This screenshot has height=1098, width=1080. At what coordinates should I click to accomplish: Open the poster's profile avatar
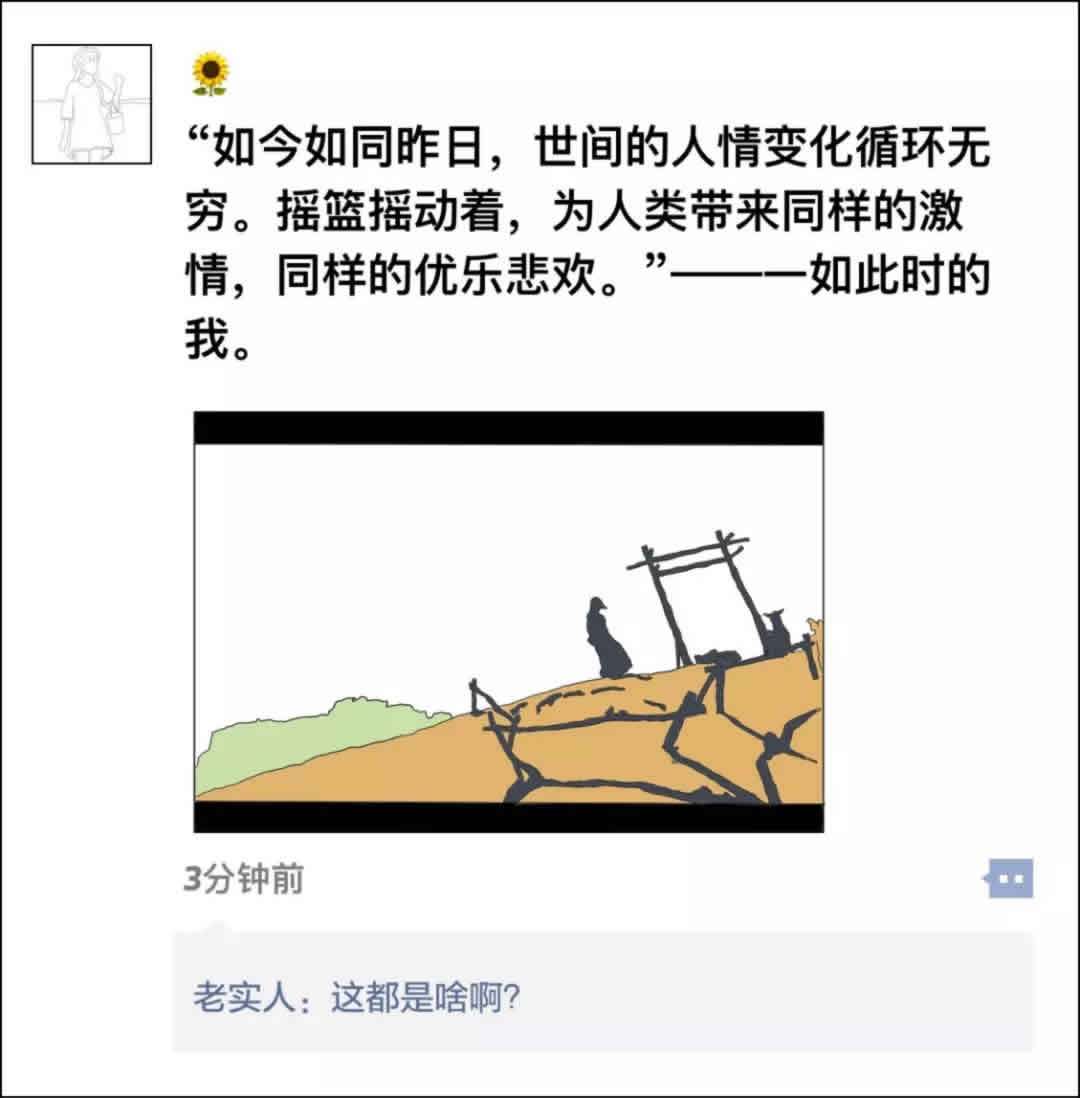pyautogui.click(x=91, y=104)
